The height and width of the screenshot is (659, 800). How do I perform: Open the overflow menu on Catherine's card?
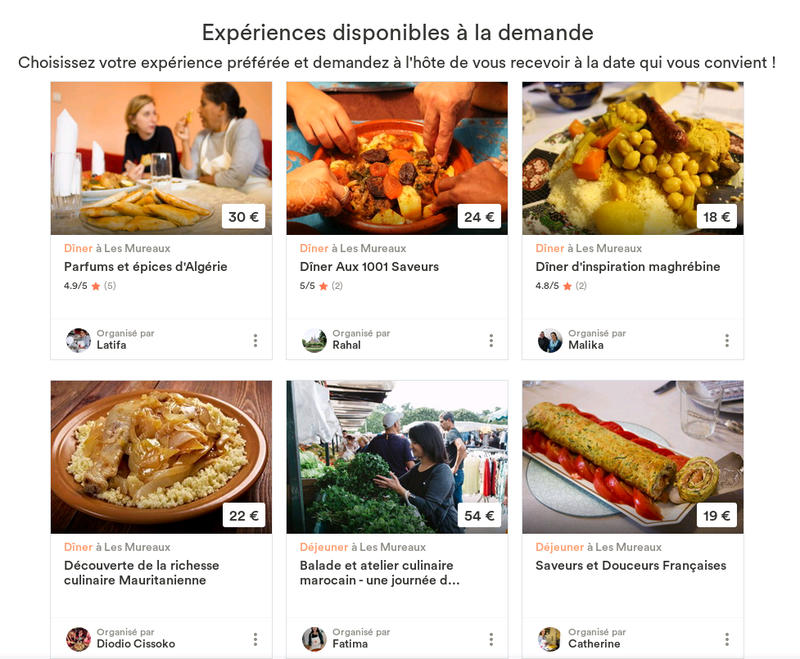pos(727,639)
